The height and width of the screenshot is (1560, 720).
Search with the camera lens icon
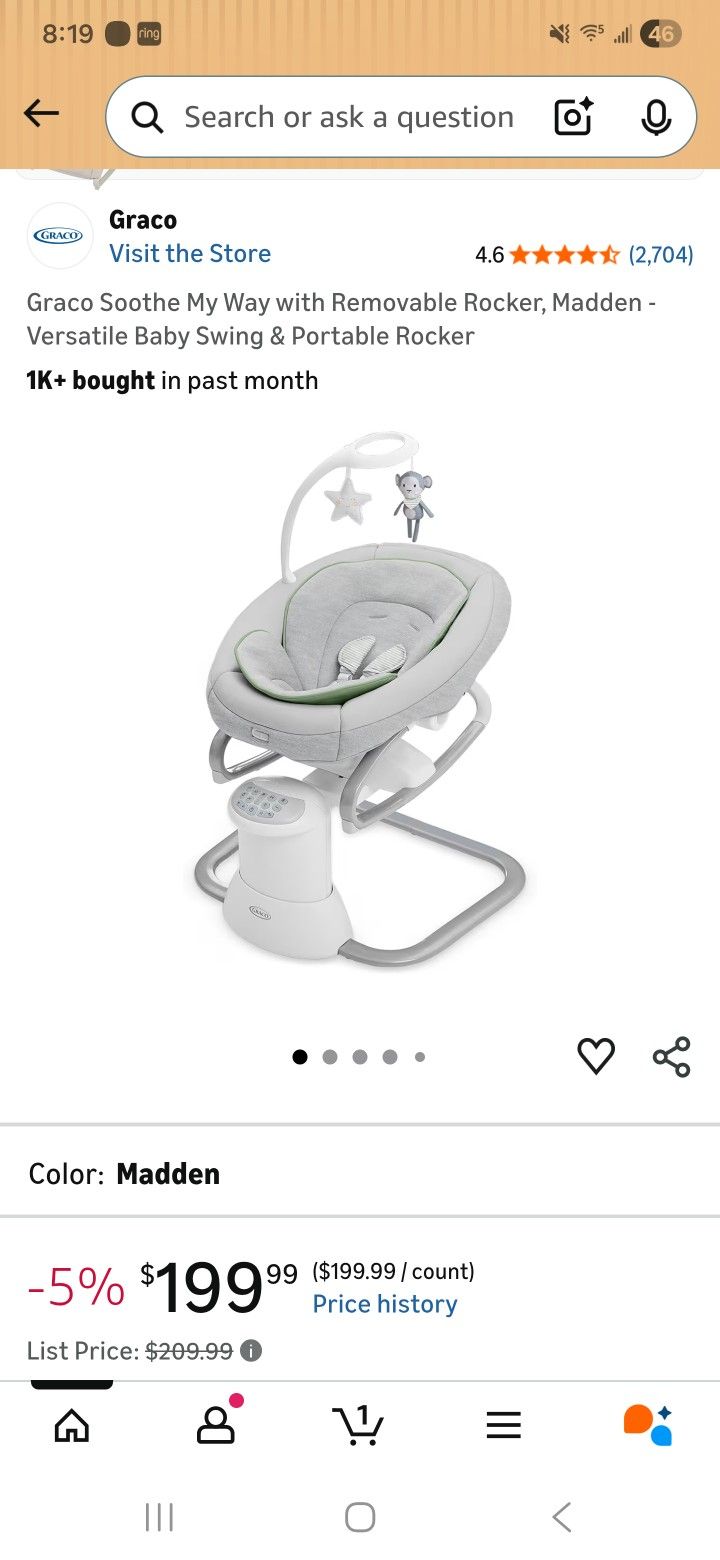tap(573, 118)
